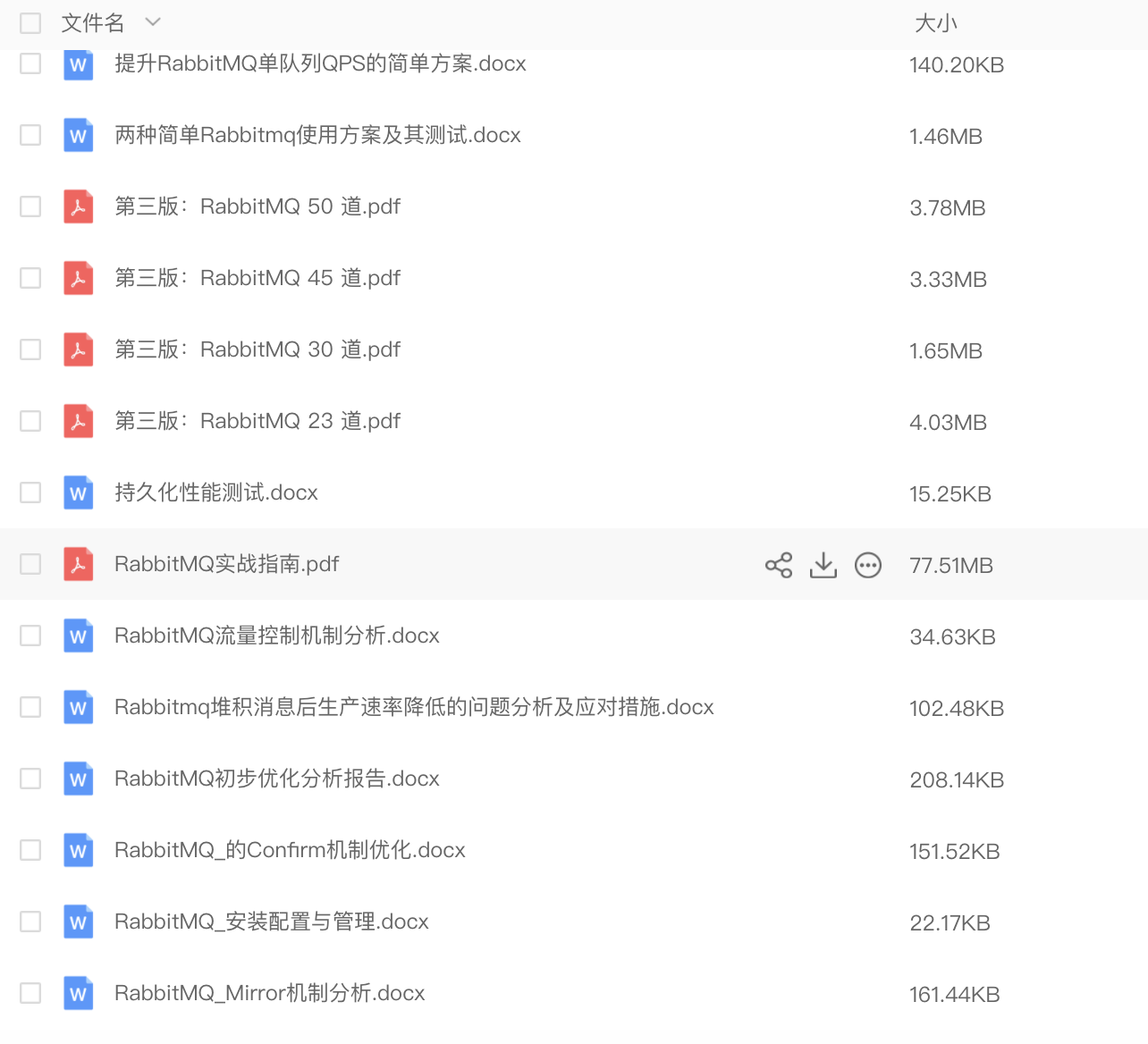The width and height of the screenshot is (1148, 1044).
Task: Select checkbox for 第三版：RabbitMQ 45 道.pdf
Action: click(30, 278)
